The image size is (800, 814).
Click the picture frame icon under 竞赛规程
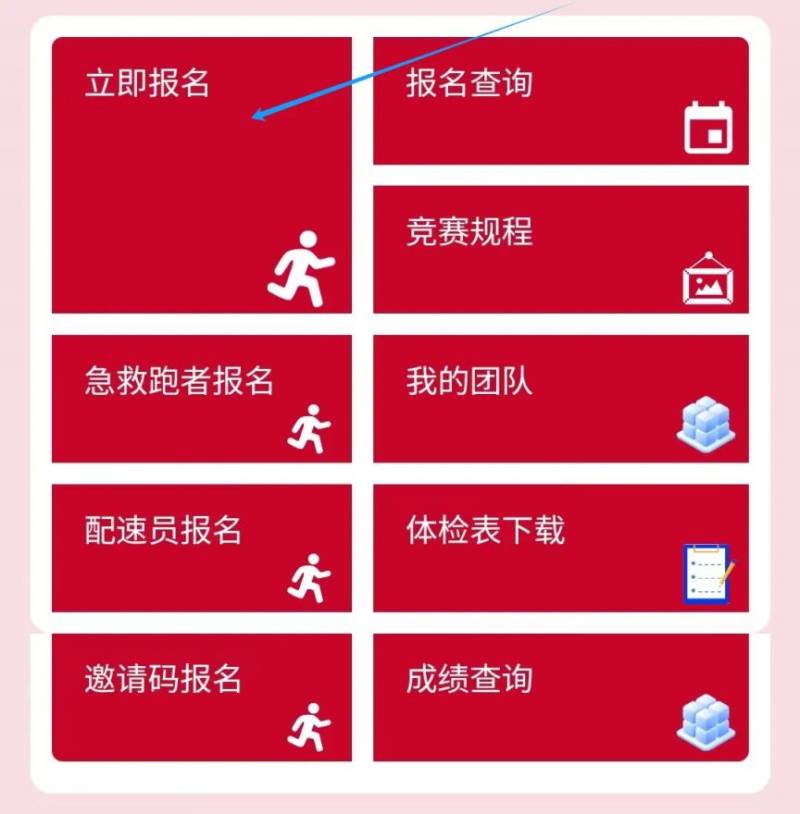click(710, 288)
